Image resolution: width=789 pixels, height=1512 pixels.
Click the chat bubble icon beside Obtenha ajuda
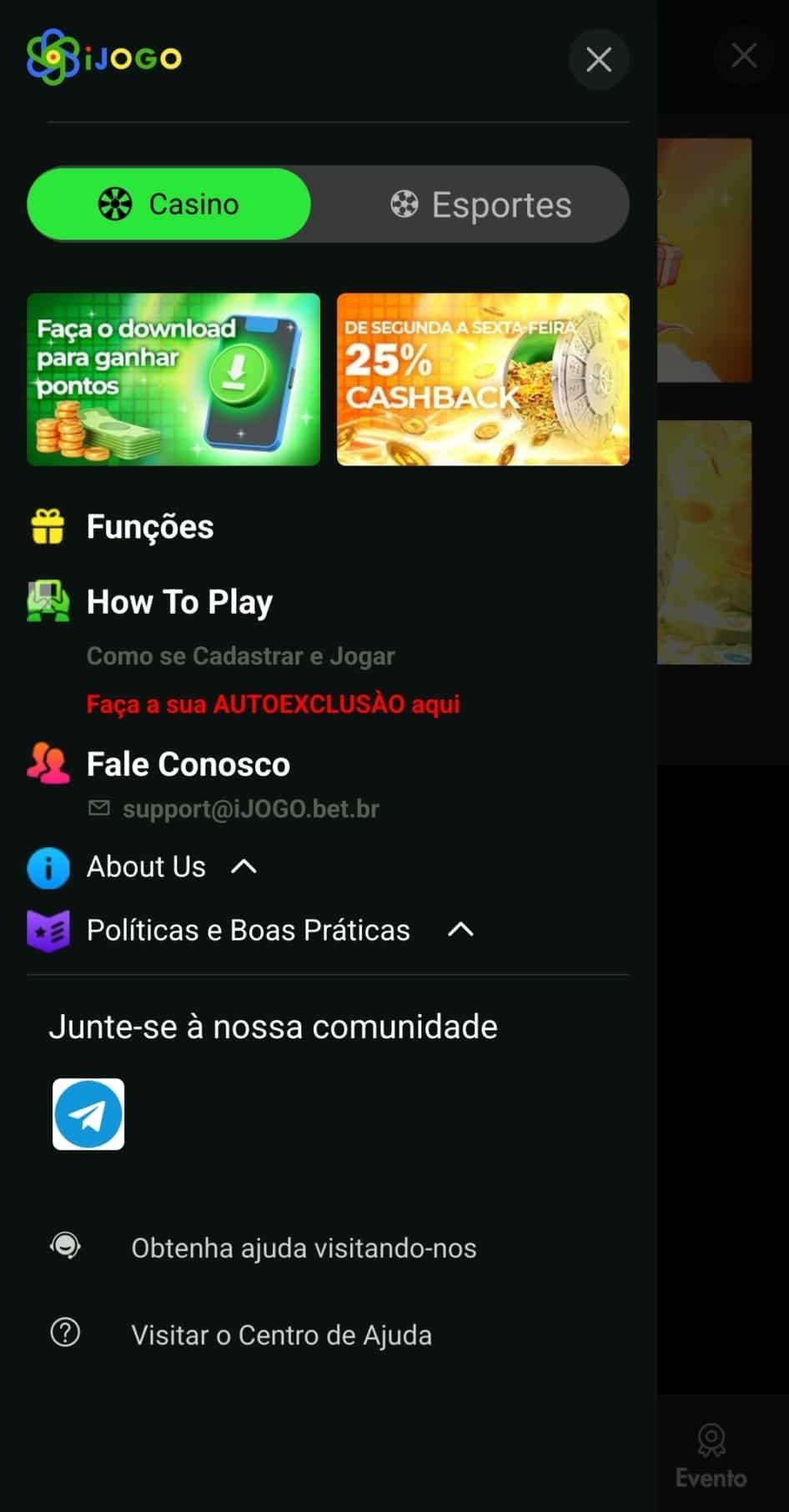pyautogui.click(x=66, y=1246)
